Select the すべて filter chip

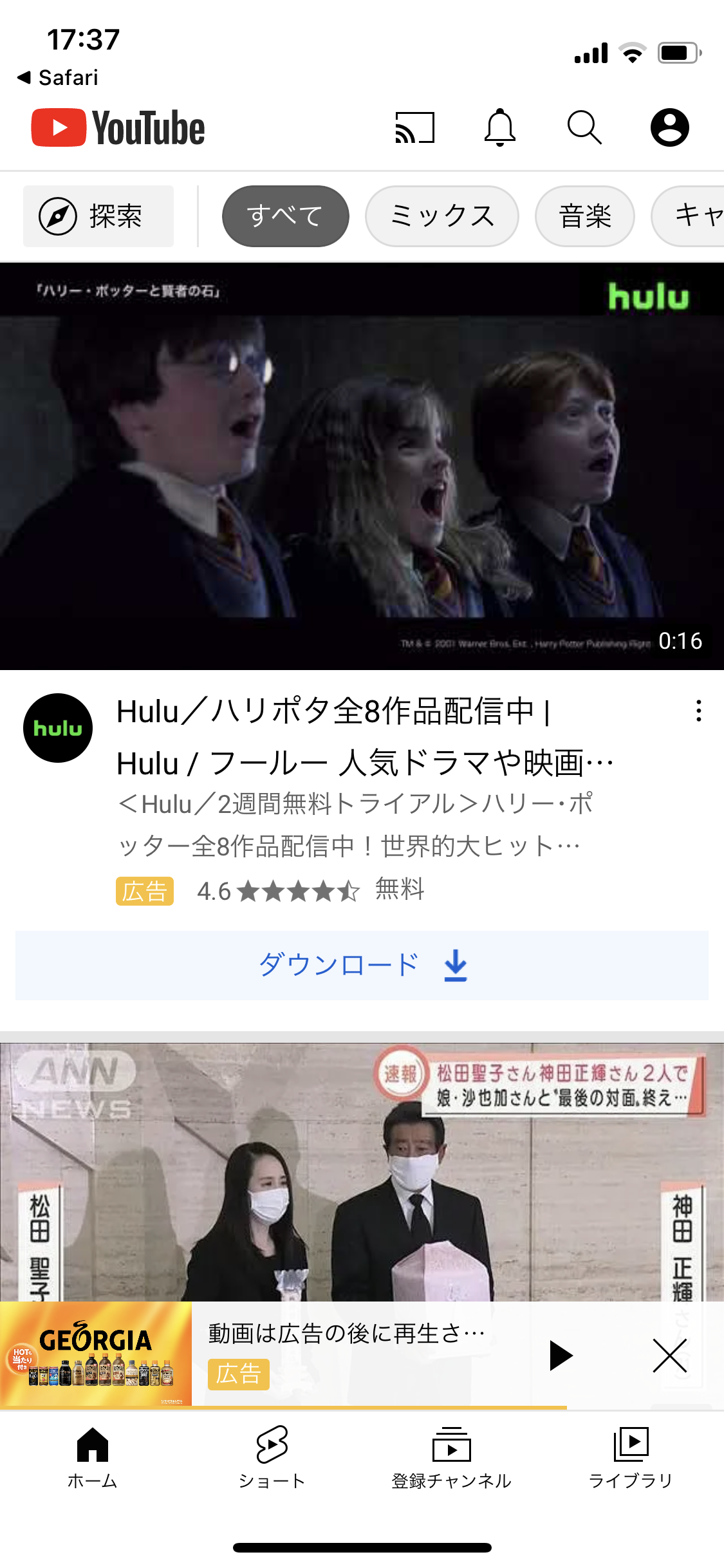(285, 216)
